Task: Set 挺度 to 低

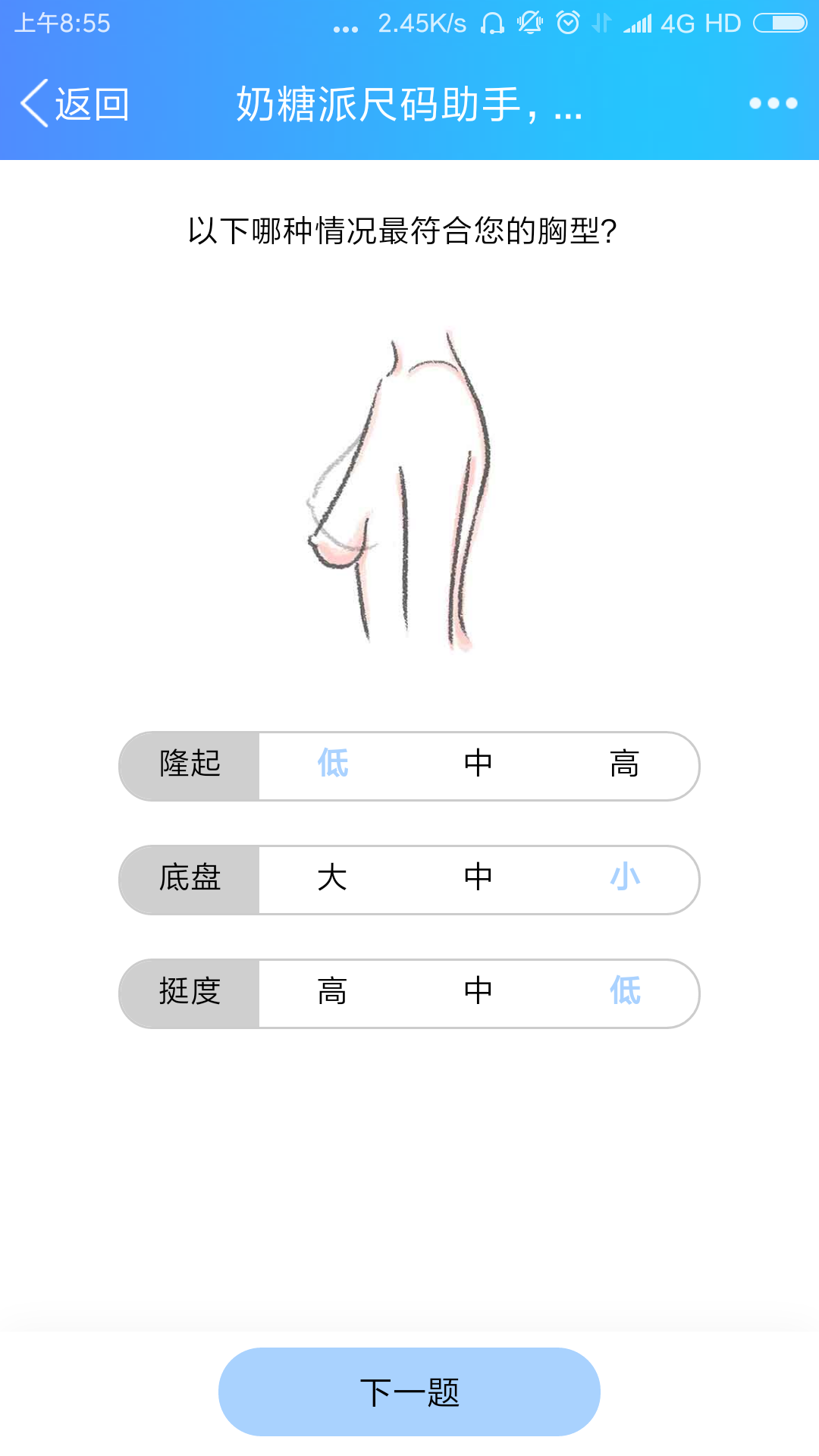Action: click(624, 992)
